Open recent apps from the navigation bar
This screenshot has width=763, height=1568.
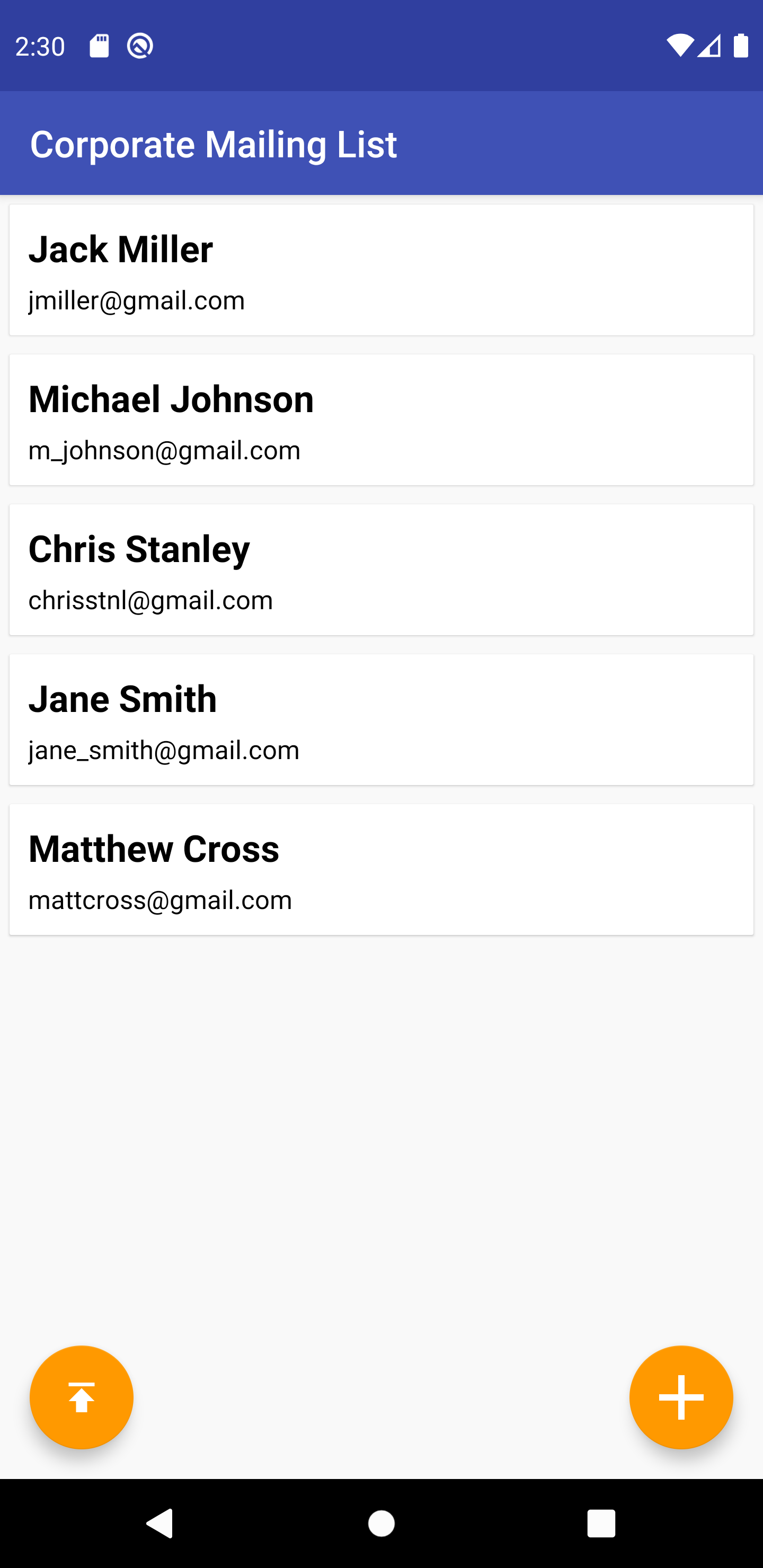click(x=601, y=1524)
